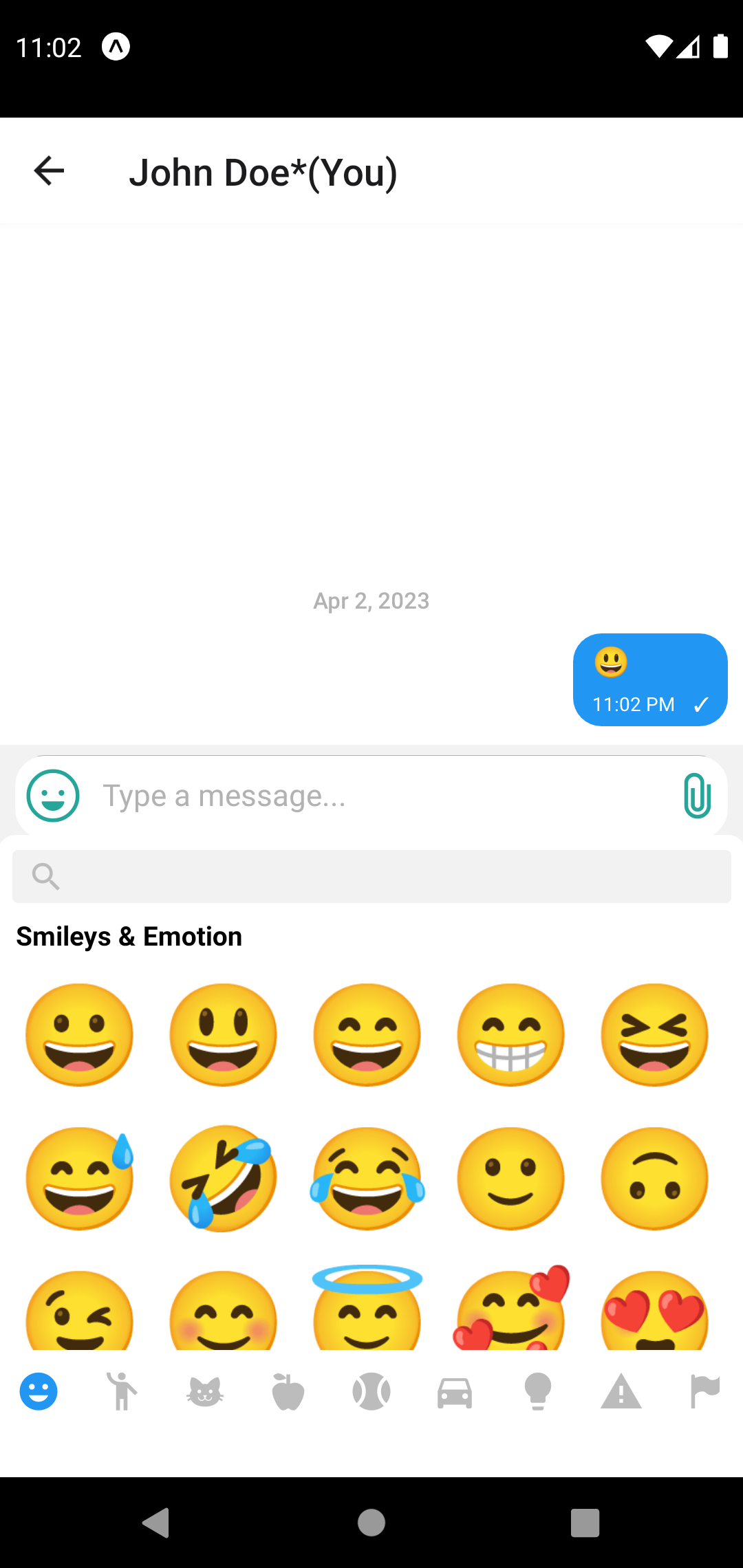Image resolution: width=743 pixels, height=1568 pixels.
Task: Select the Symbols emoji category
Action: click(621, 1391)
